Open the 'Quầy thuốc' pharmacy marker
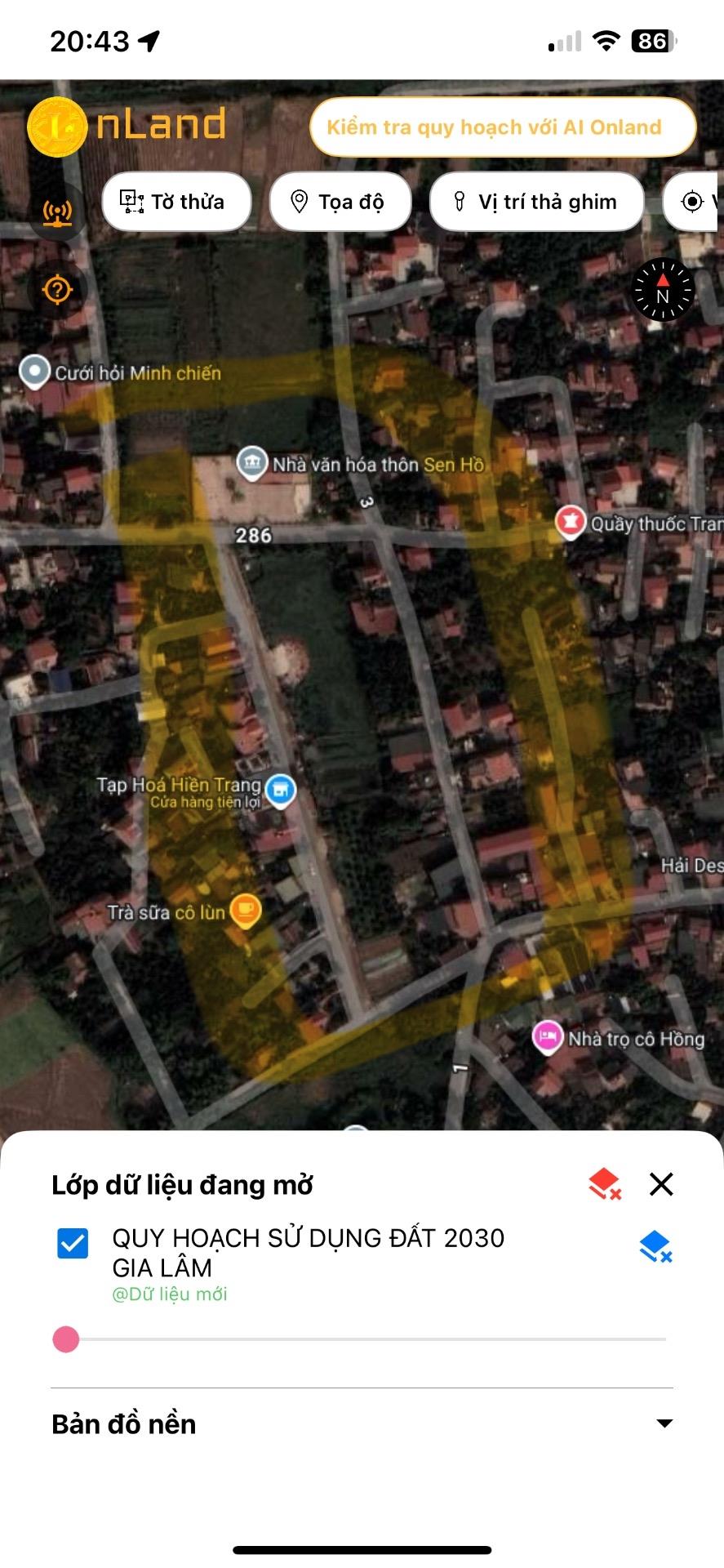This screenshot has height=1568, width=724. [570, 522]
